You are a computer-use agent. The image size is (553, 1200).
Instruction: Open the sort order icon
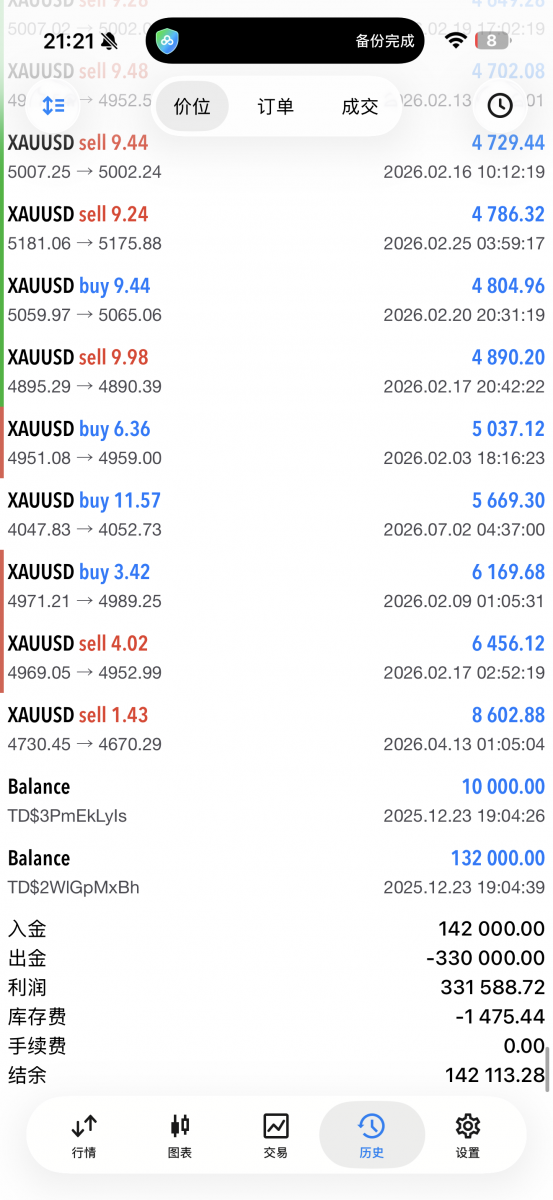(x=53, y=106)
